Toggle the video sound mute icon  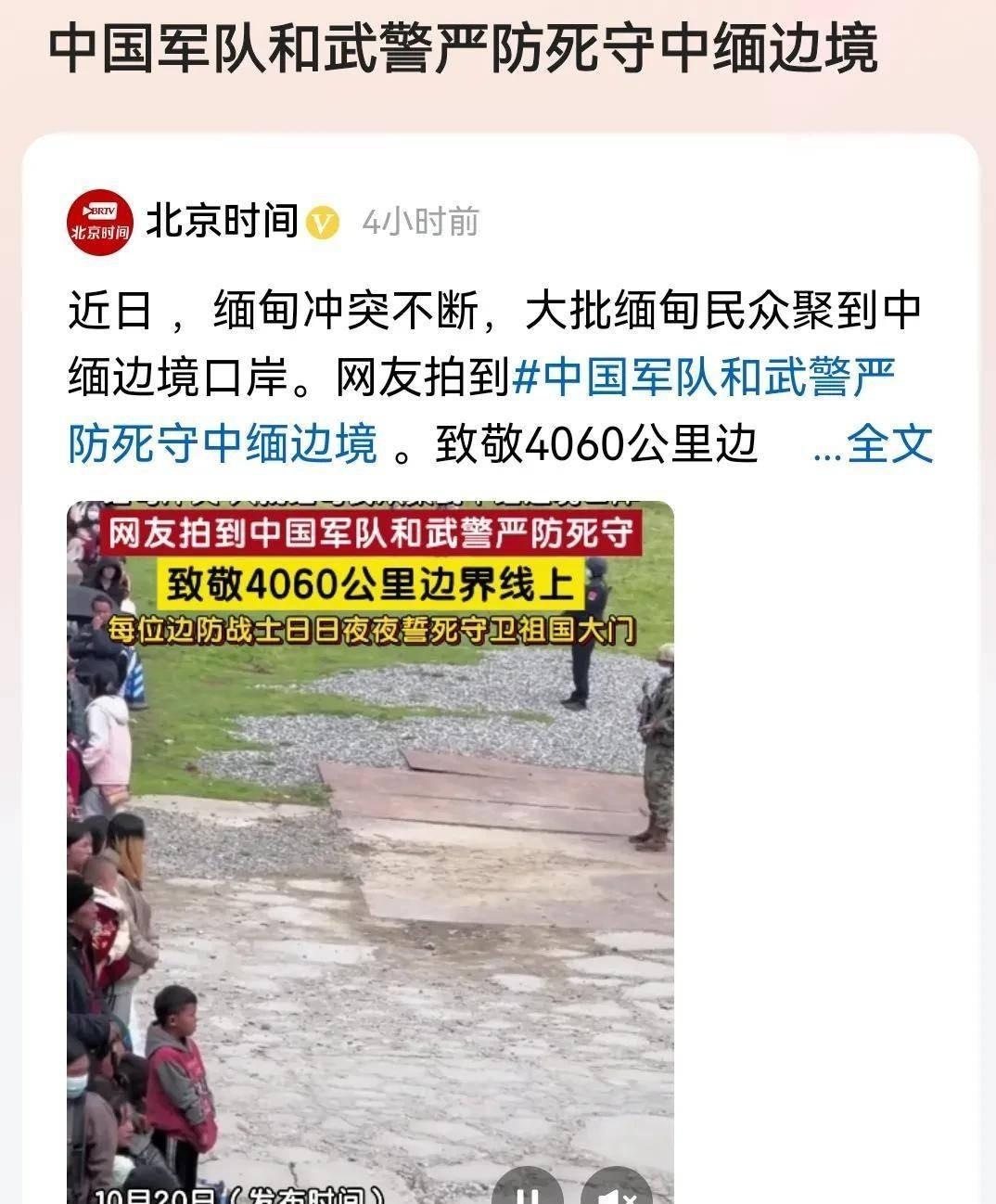coord(616,1190)
